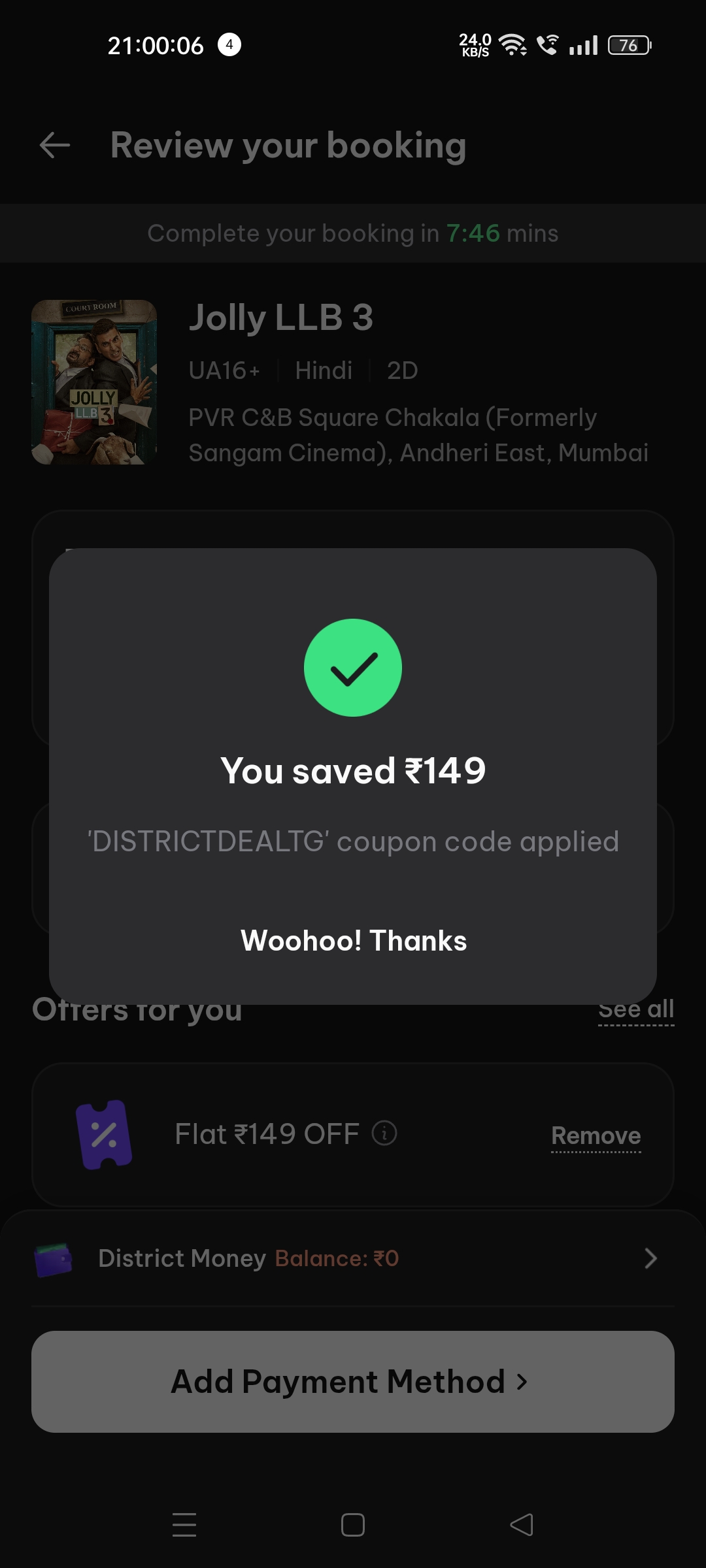View info for Flat ₹149 OFF offer

coord(384,1133)
